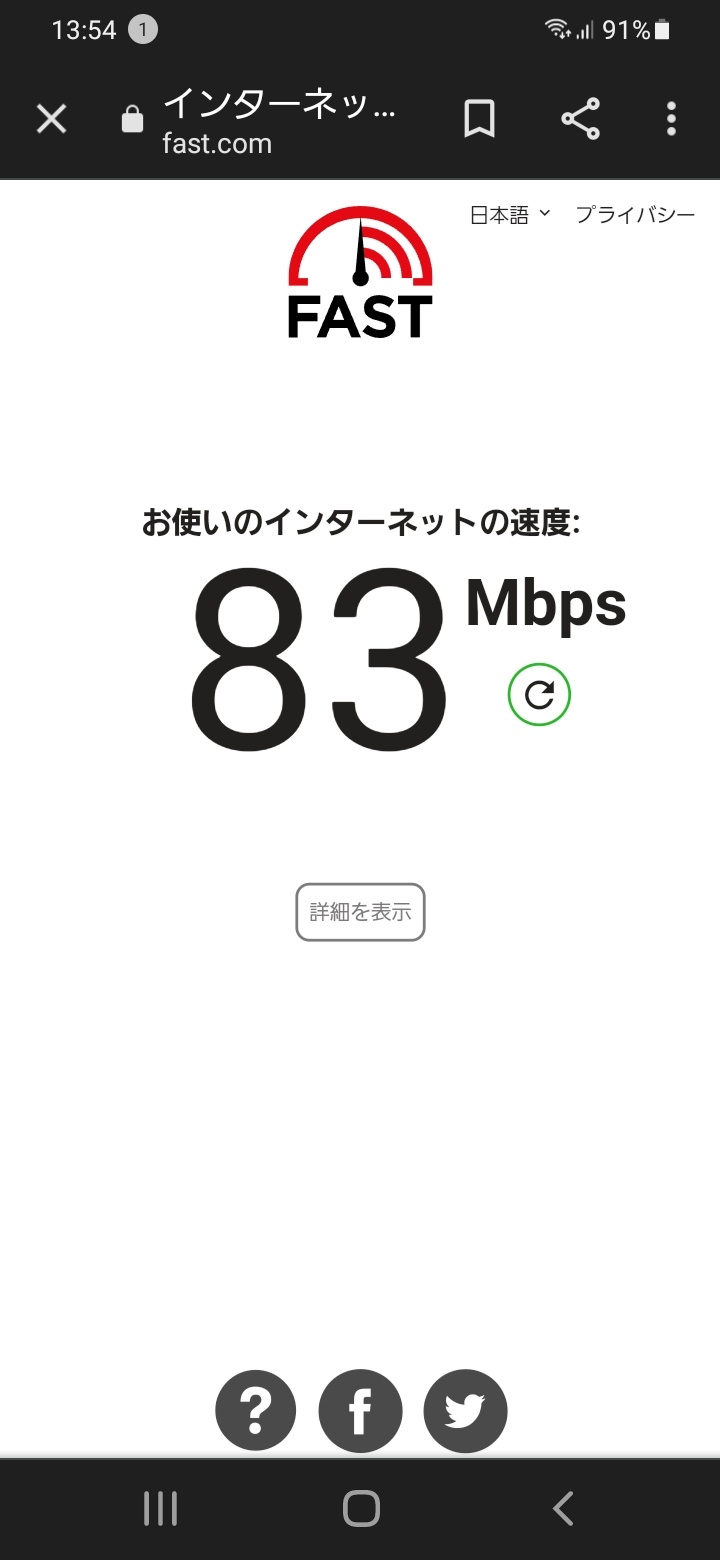Close the fast.com browser tab

click(x=51, y=120)
